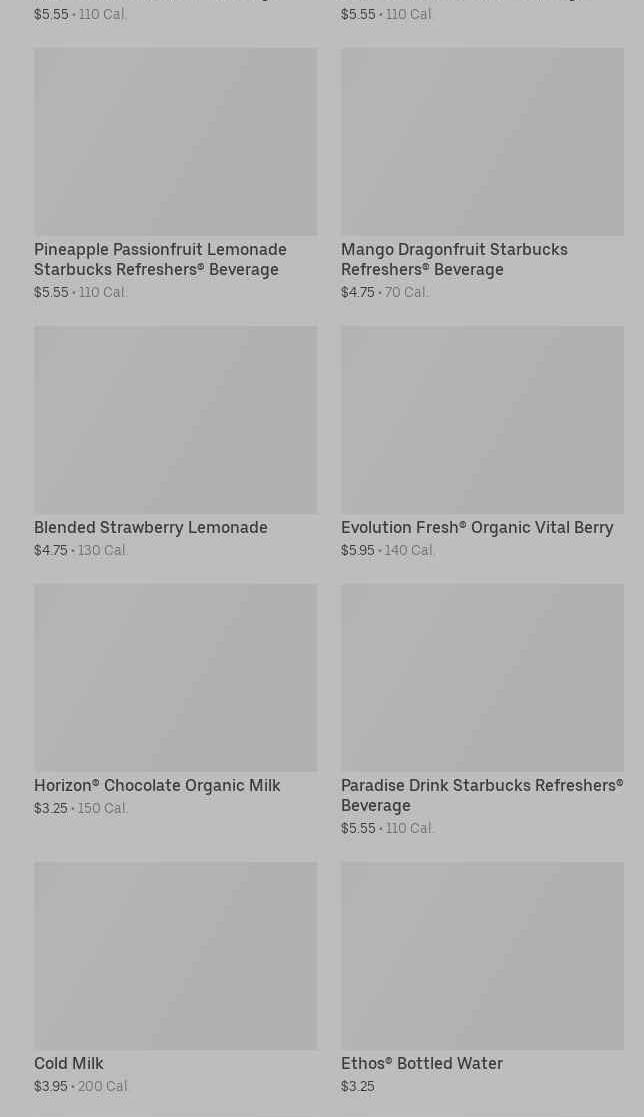The image size is (644, 1117).
Task: Choose Horizon Chocolate Organic Milk
Action: pos(175,678)
